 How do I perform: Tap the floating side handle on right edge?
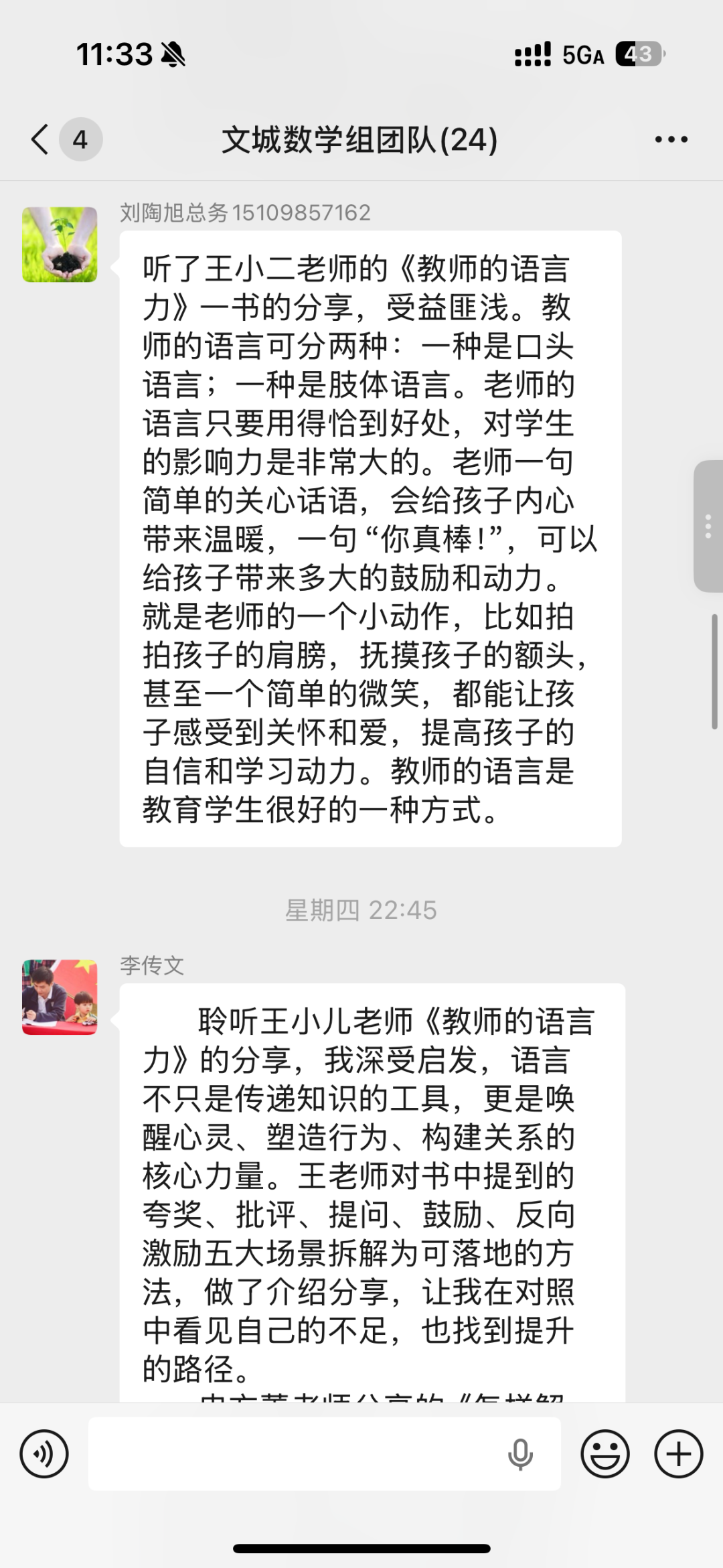click(708, 526)
